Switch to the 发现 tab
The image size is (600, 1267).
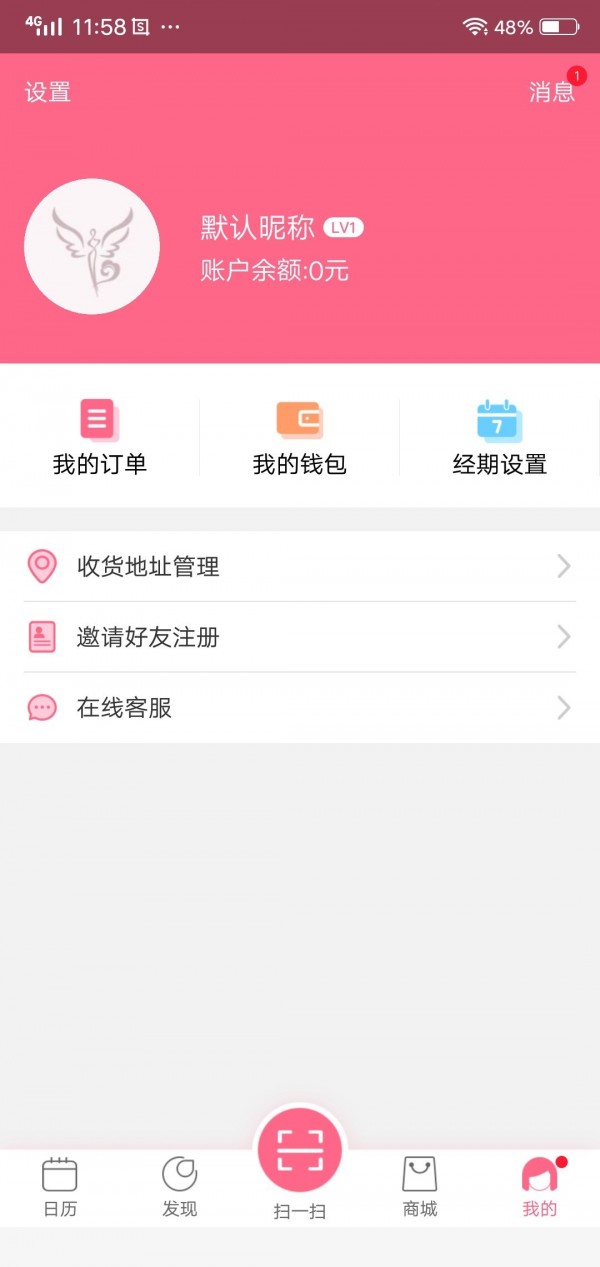pos(180,1187)
